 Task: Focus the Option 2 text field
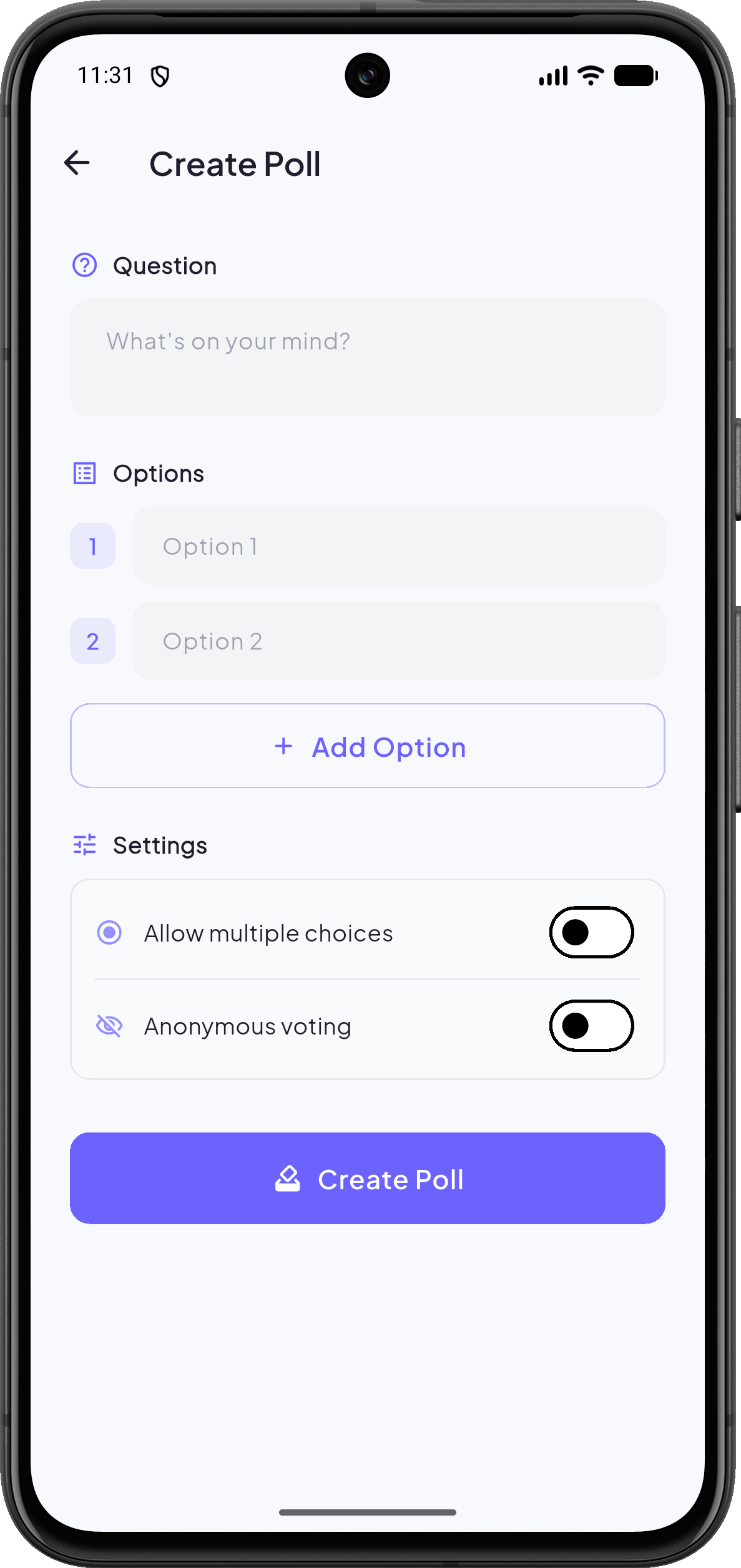coord(398,641)
